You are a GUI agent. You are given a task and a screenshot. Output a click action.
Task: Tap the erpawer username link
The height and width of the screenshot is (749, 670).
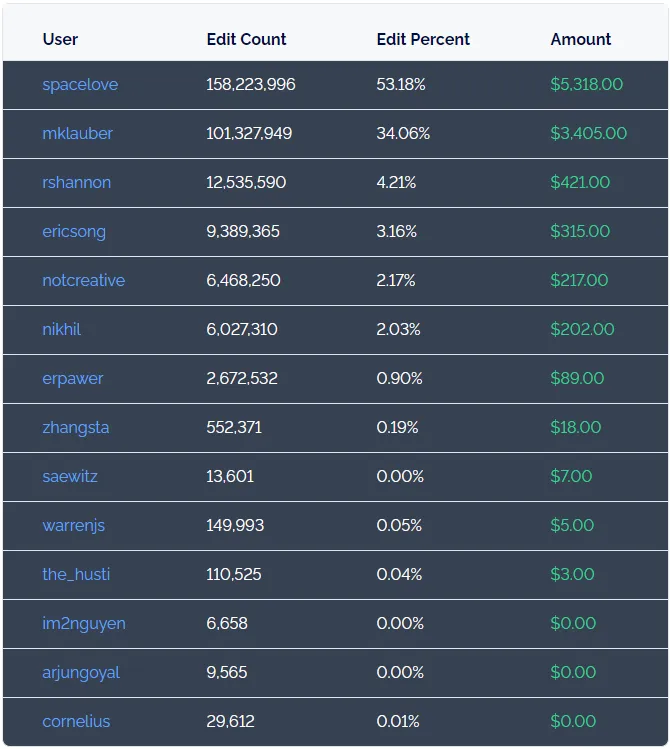point(72,378)
